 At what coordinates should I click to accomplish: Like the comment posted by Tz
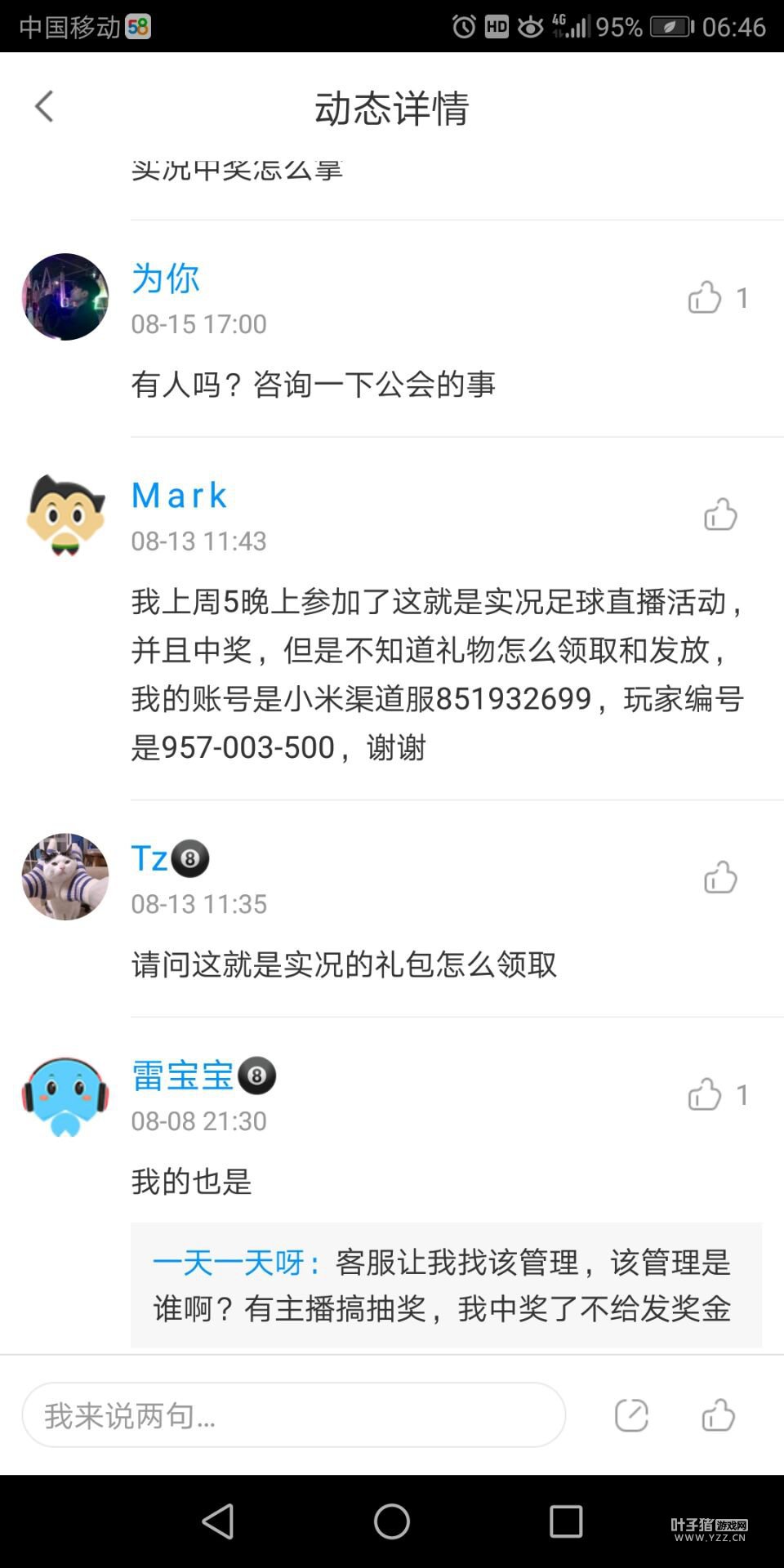pyautogui.click(x=720, y=877)
